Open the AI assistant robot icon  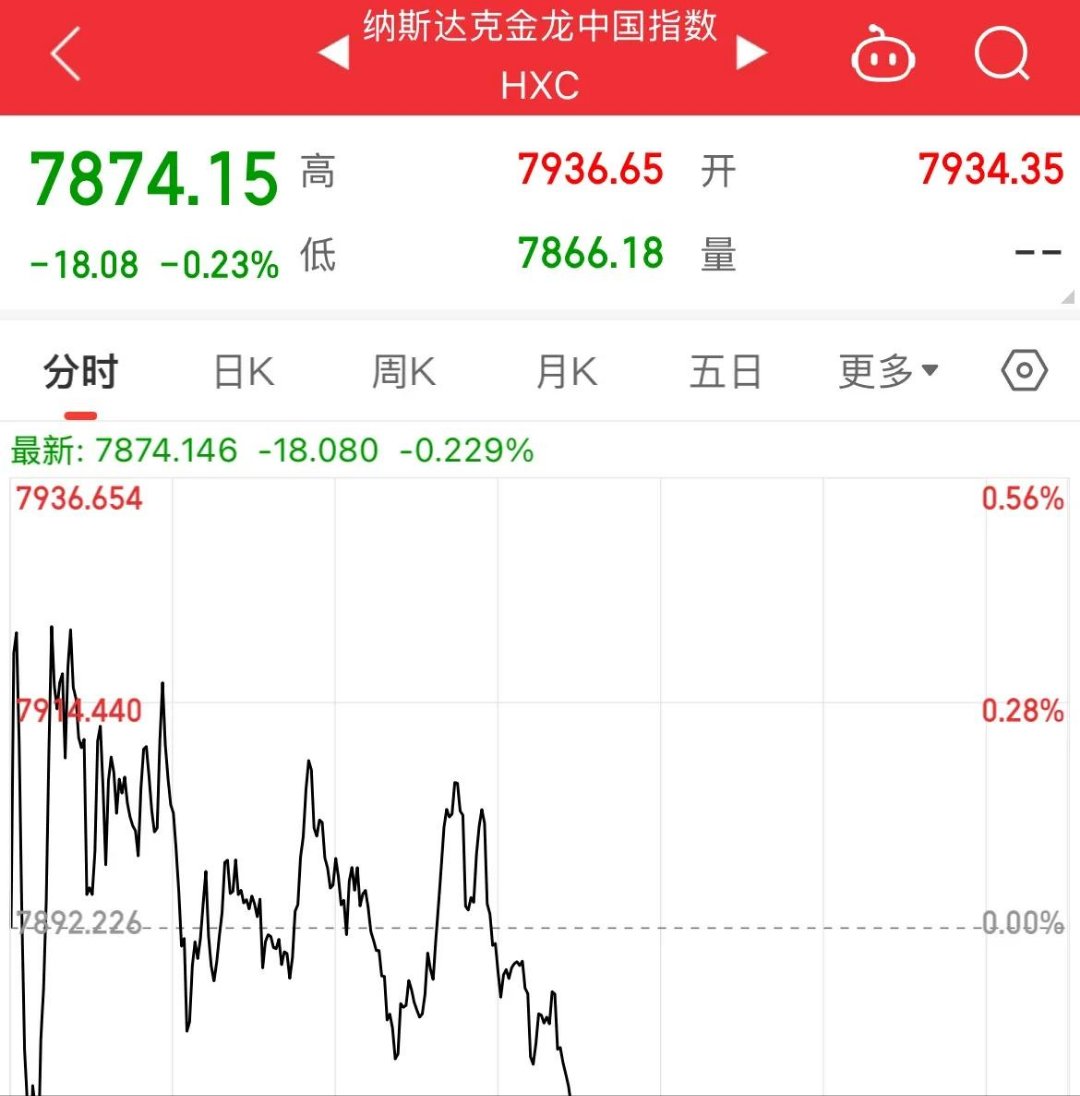(x=882, y=55)
